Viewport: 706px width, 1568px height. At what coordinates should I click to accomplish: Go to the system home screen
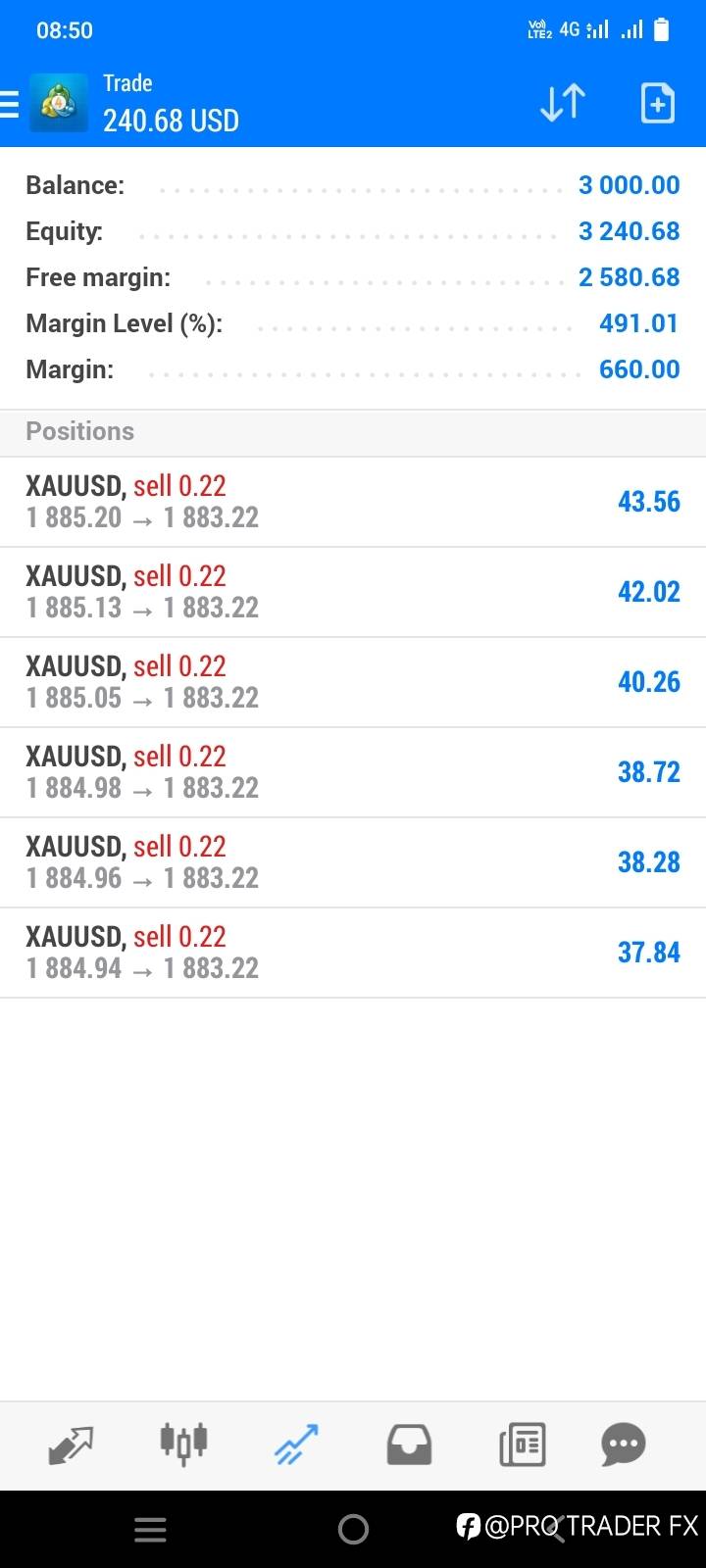coord(353,1529)
